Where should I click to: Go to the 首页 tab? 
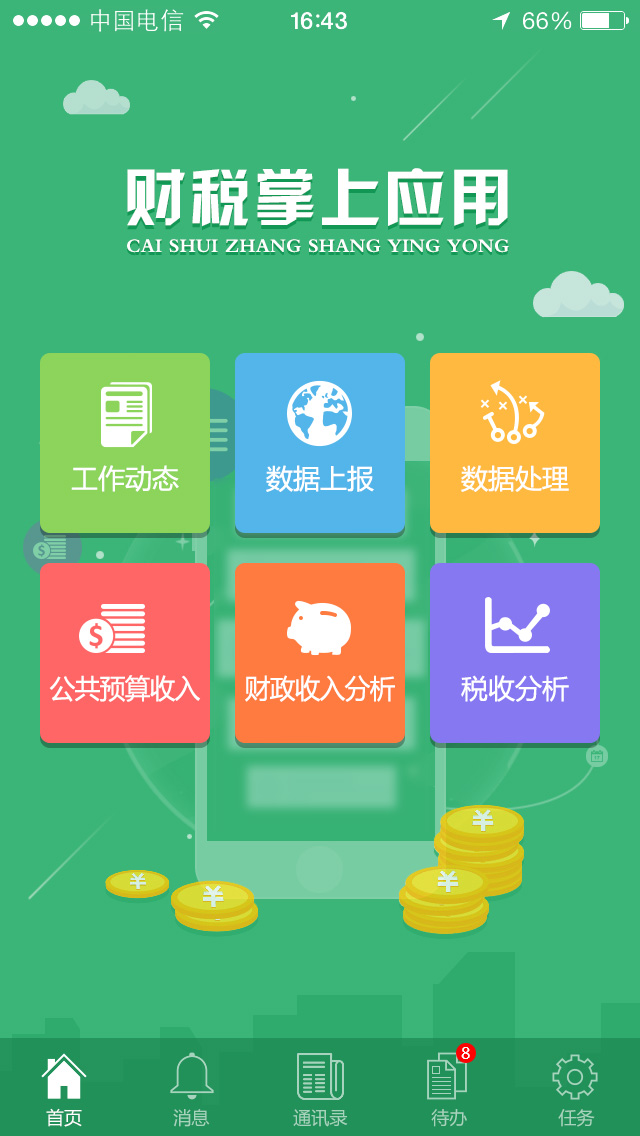click(x=64, y=1090)
